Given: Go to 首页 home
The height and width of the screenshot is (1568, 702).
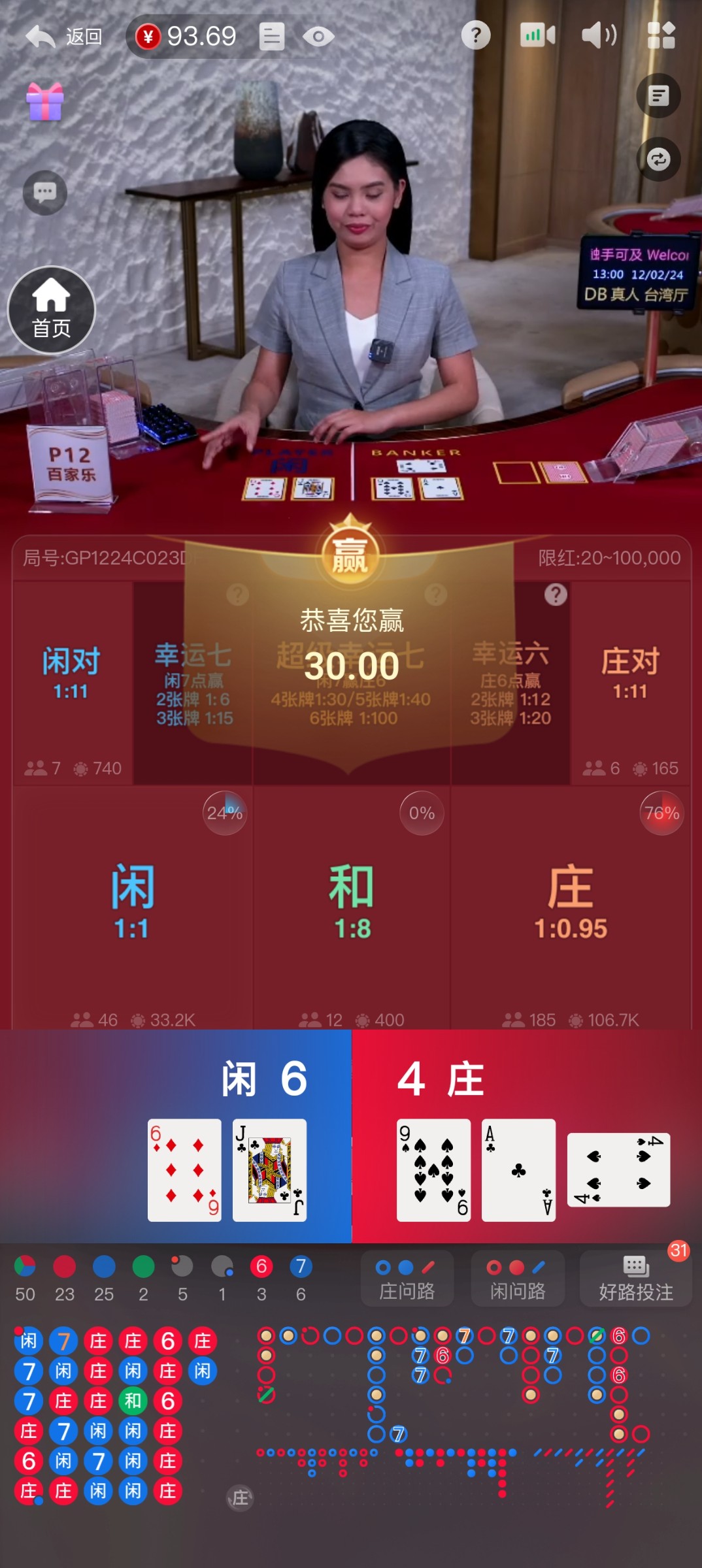Looking at the screenshot, I should tap(51, 310).
